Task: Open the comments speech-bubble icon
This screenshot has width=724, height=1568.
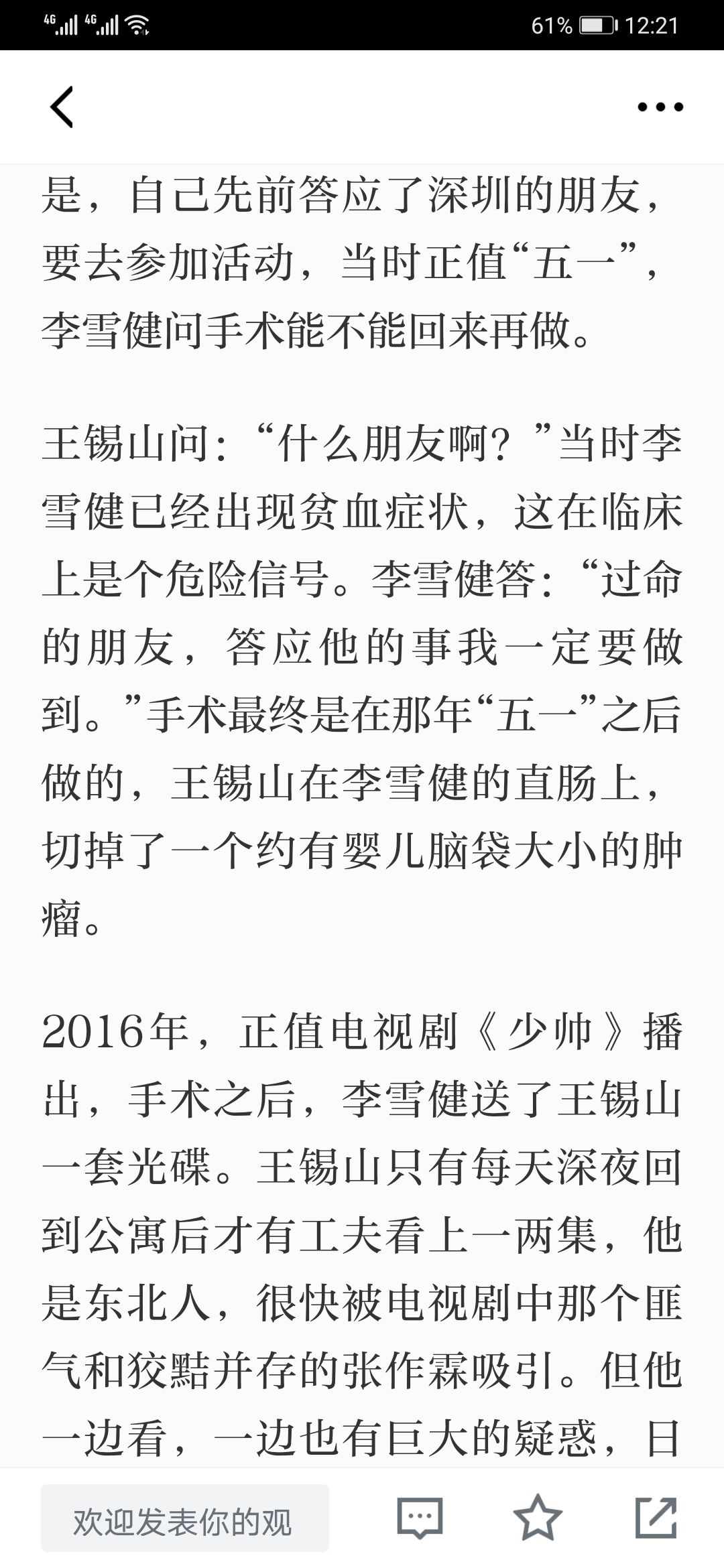Action: (420, 1518)
